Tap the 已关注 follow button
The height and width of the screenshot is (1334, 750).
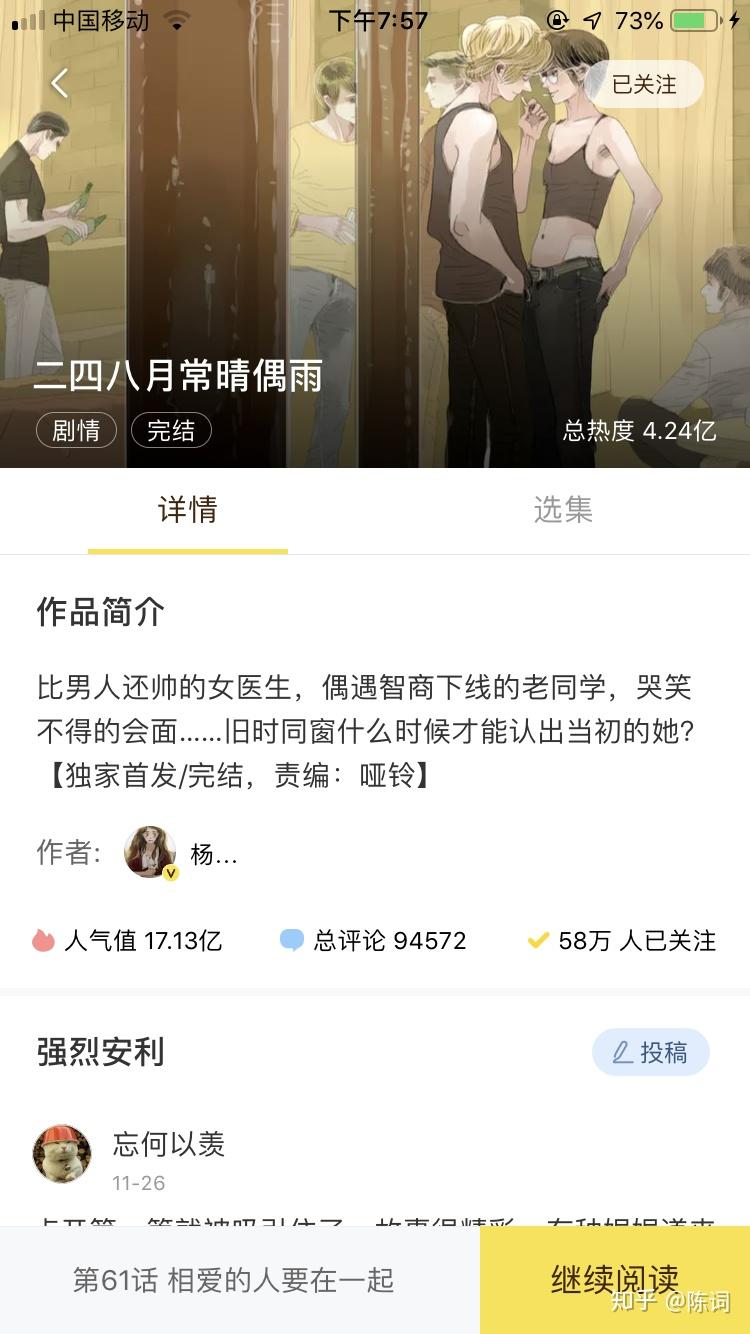644,85
